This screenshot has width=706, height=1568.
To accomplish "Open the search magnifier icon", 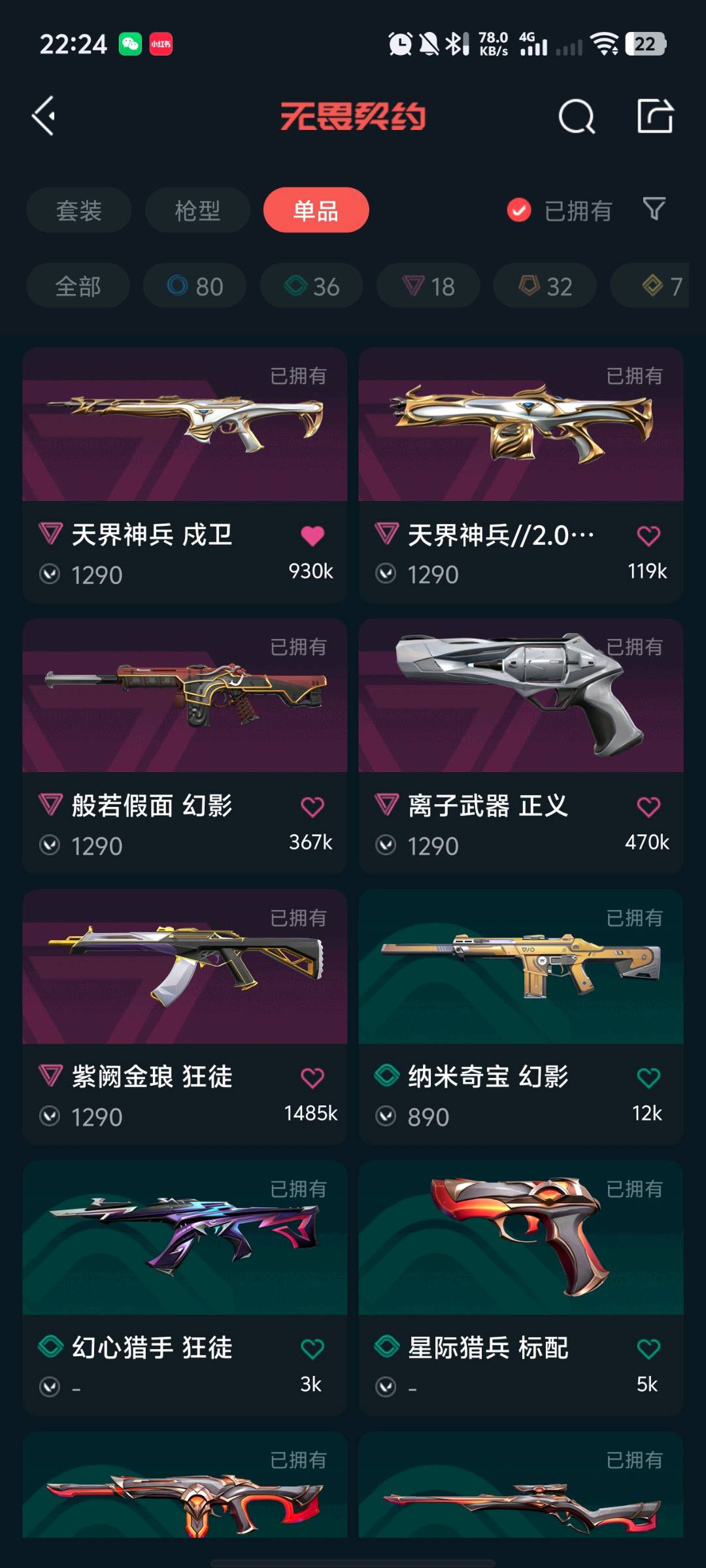I will click(577, 117).
